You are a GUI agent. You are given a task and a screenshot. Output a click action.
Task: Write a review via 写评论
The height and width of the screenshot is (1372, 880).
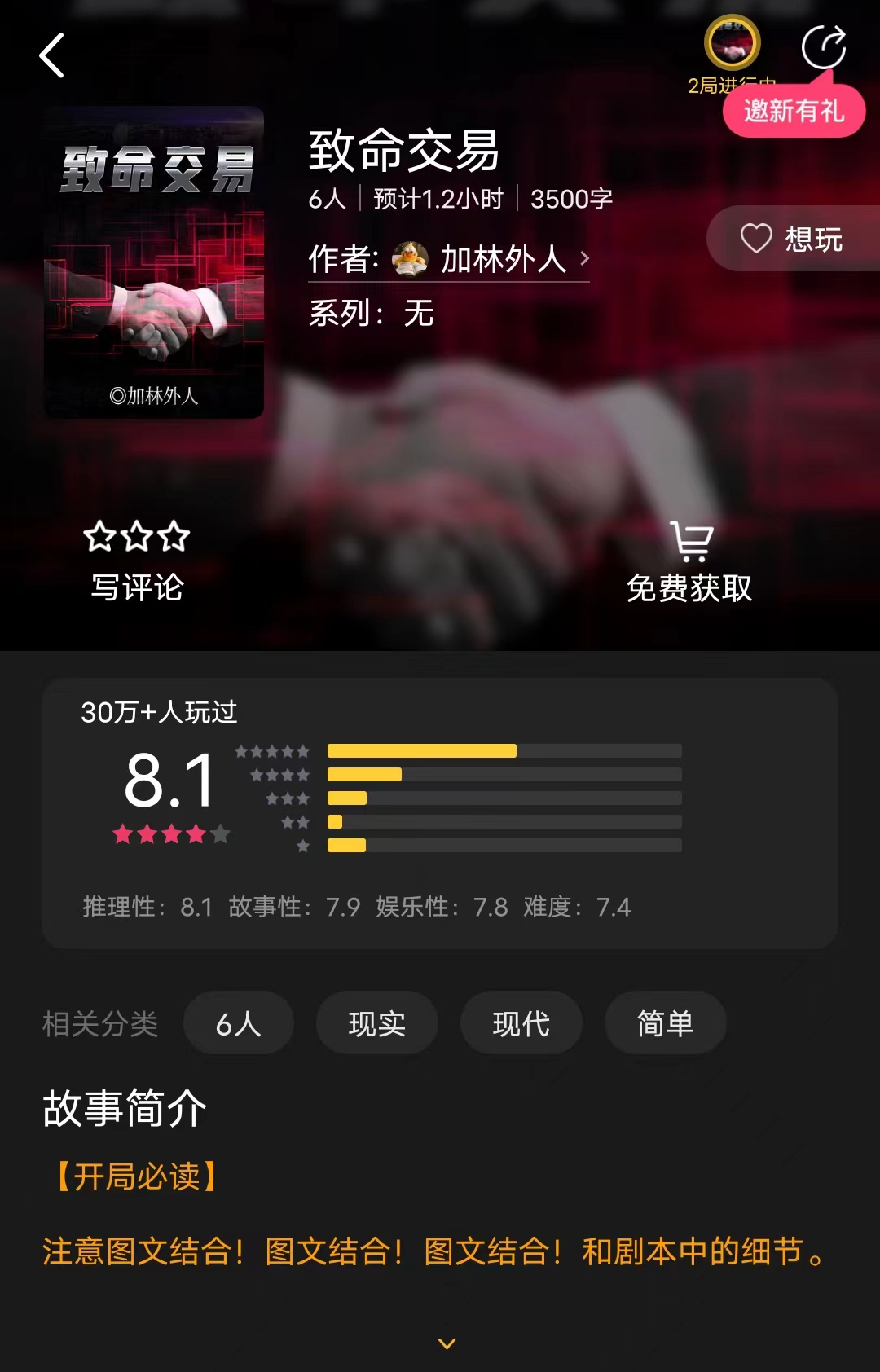coord(137,562)
